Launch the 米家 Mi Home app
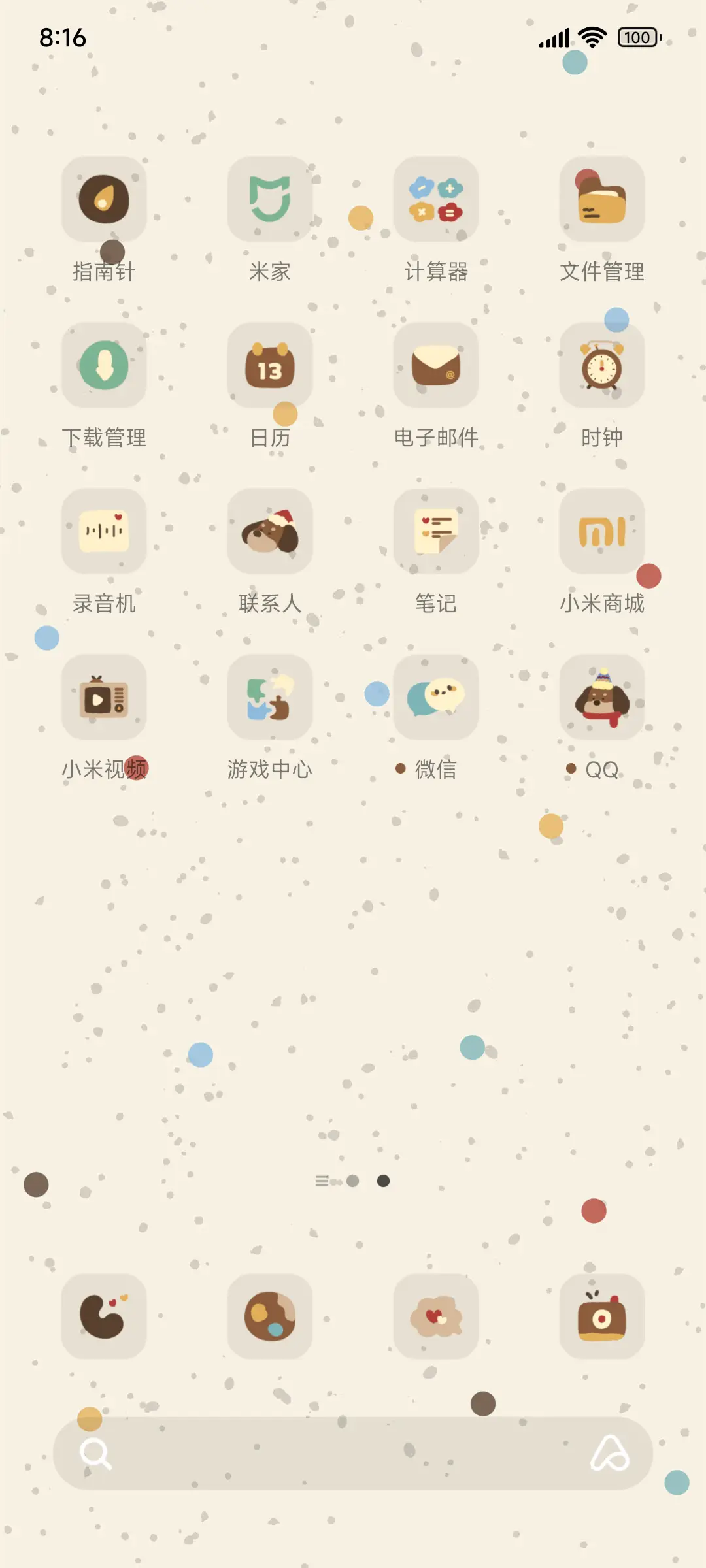Viewport: 706px width, 1568px height. tap(270, 199)
